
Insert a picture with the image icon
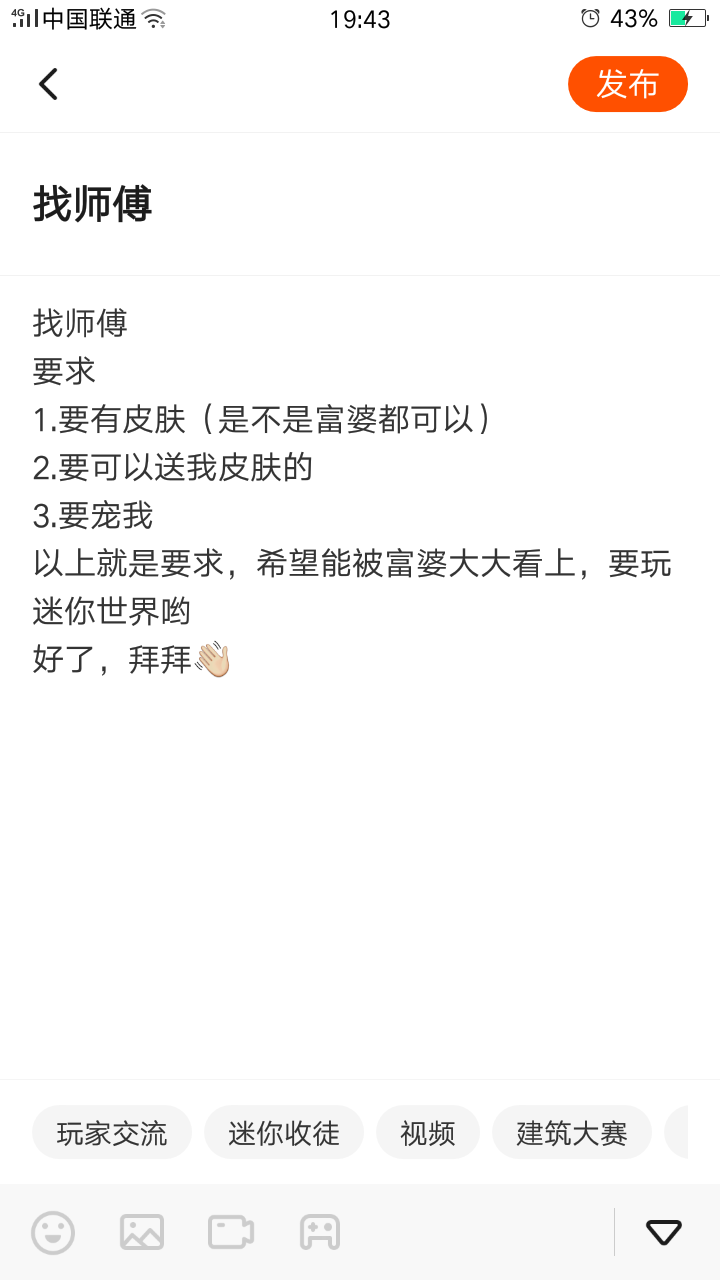[x=142, y=1232]
